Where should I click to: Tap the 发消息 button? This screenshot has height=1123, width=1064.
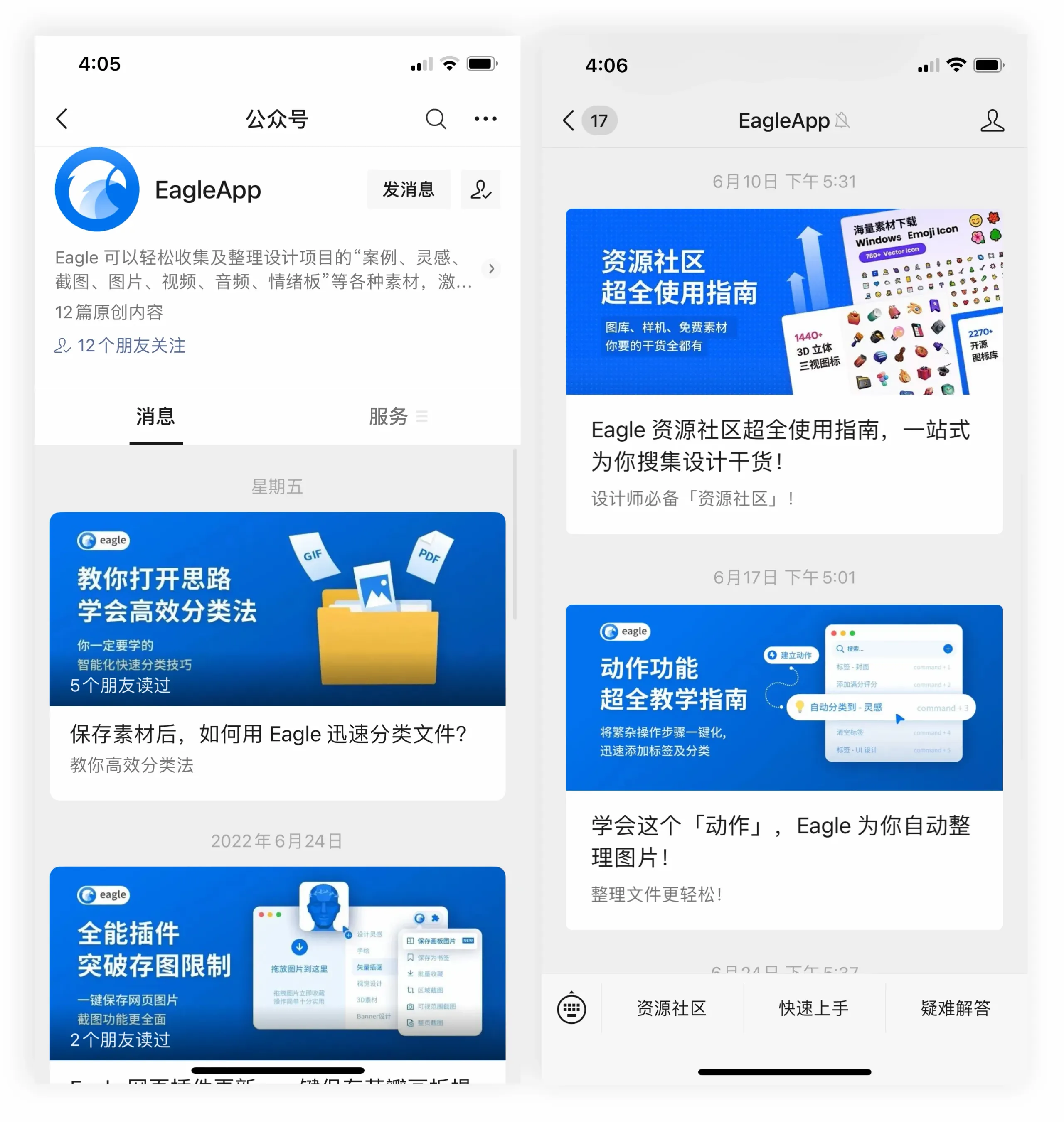[x=409, y=189]
